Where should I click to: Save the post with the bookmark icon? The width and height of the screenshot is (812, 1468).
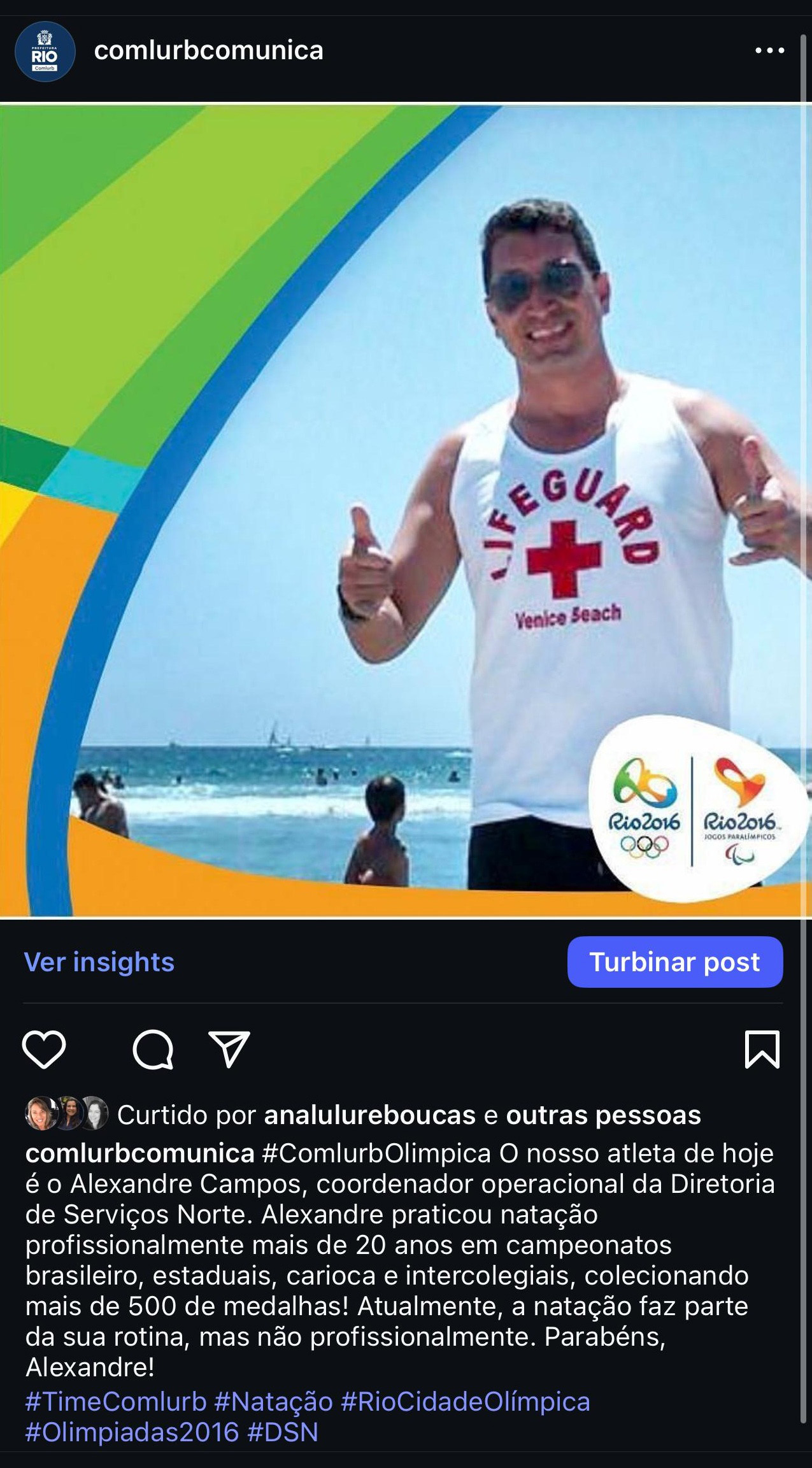tap(762, 1049)
